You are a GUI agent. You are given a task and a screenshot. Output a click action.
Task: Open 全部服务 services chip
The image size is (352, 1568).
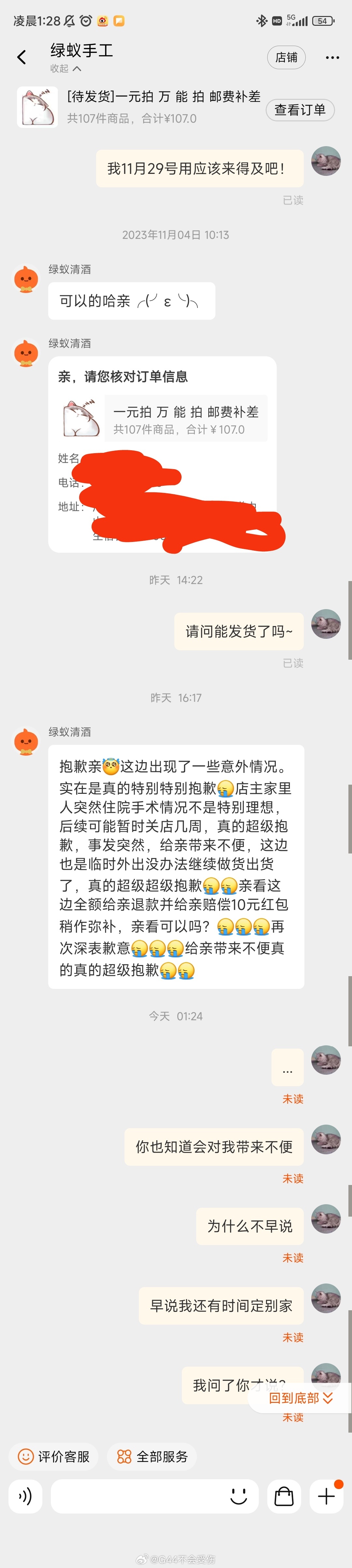pos(152,1457)
